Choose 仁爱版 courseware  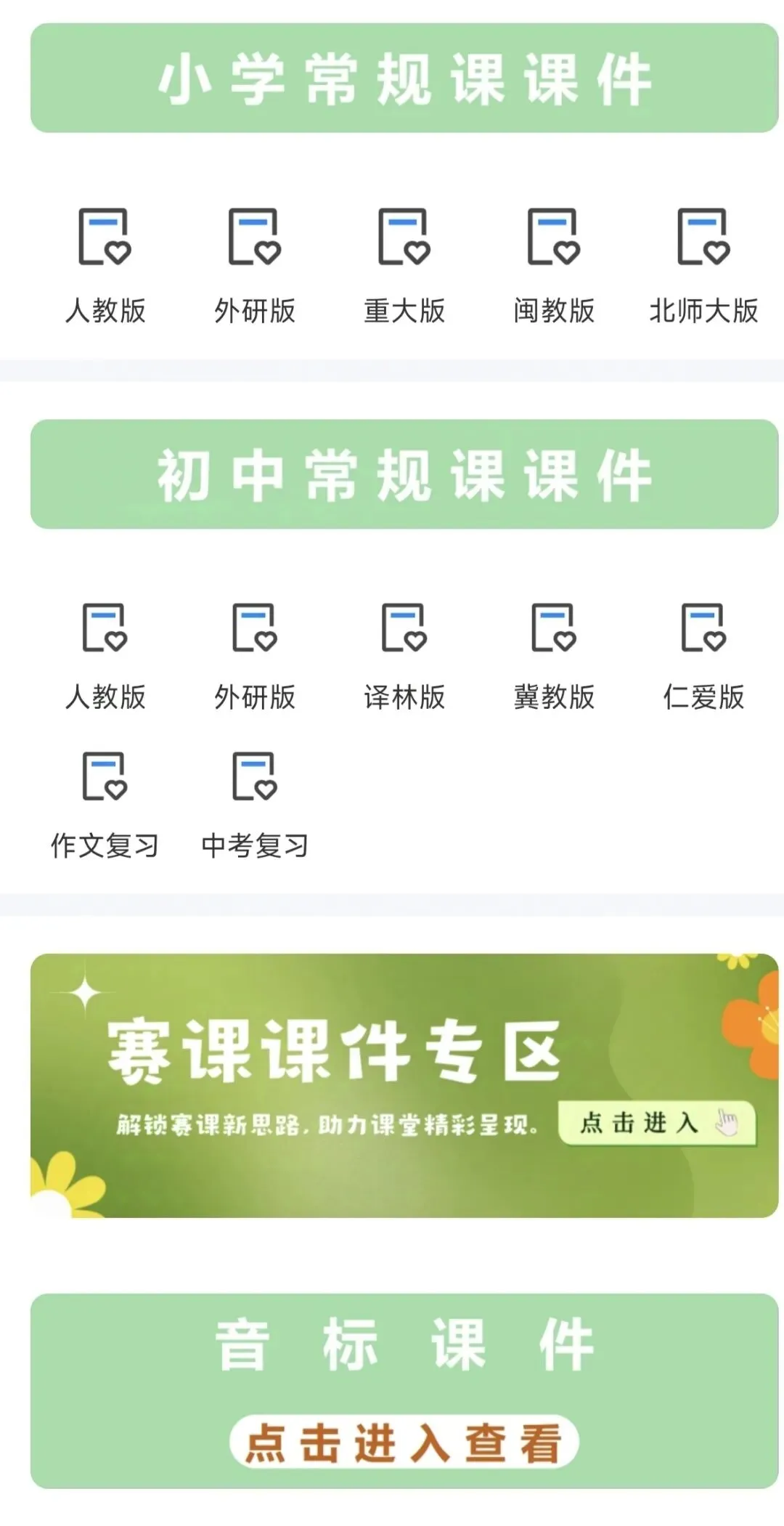tap(703, 656)
